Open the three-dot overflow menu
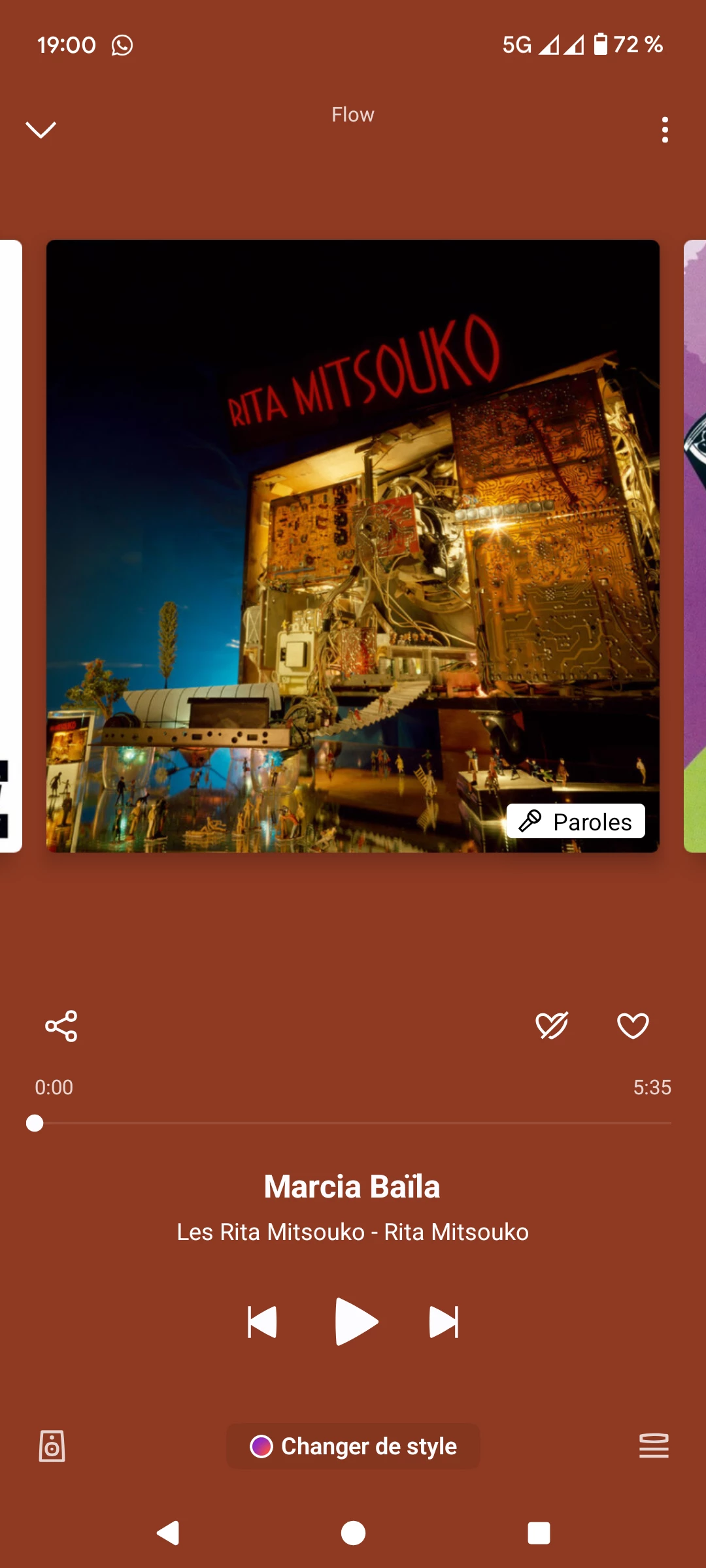706x1568 pixels. point(665,130)
